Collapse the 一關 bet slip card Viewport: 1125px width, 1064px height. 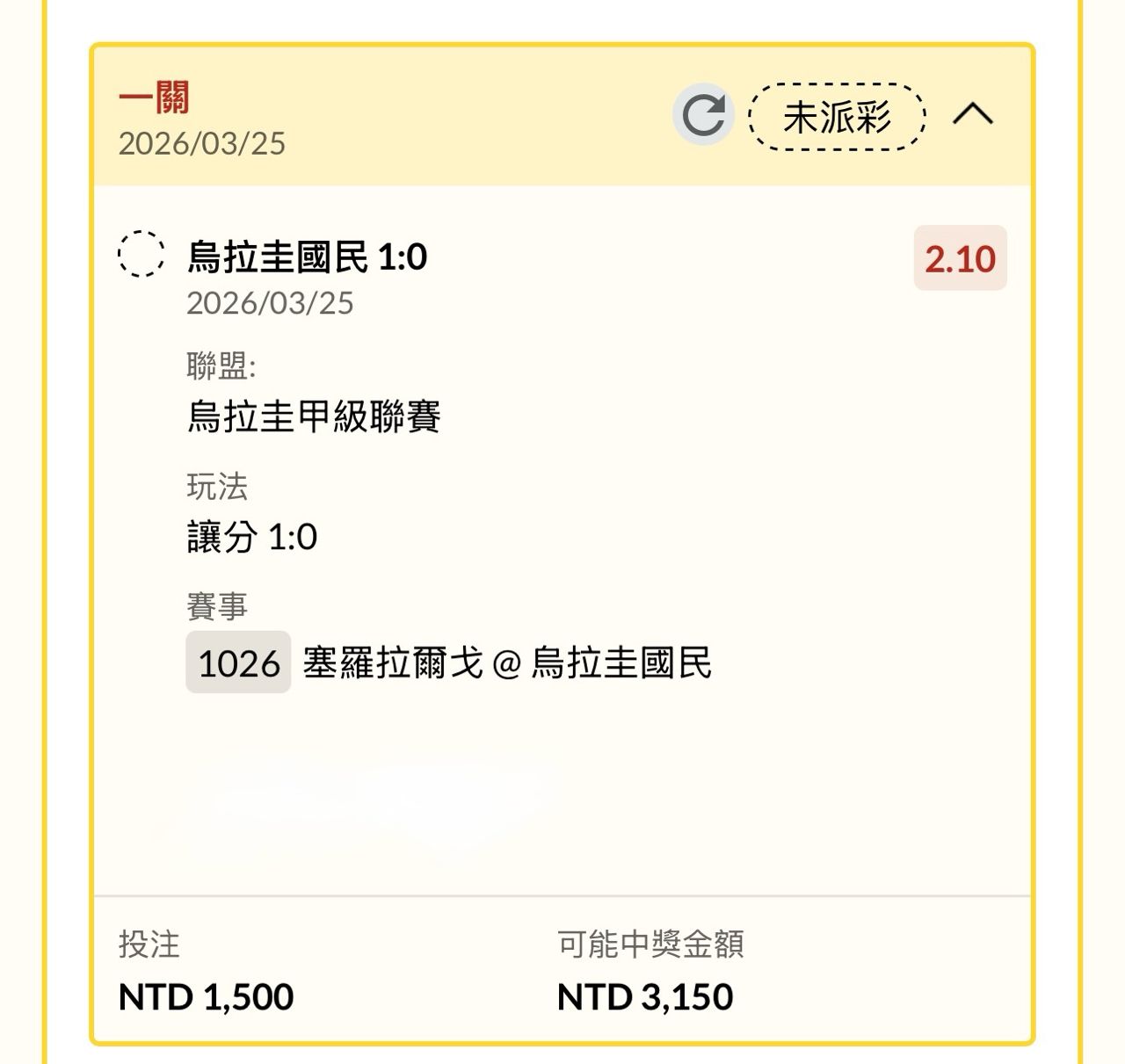coord(973,114)
